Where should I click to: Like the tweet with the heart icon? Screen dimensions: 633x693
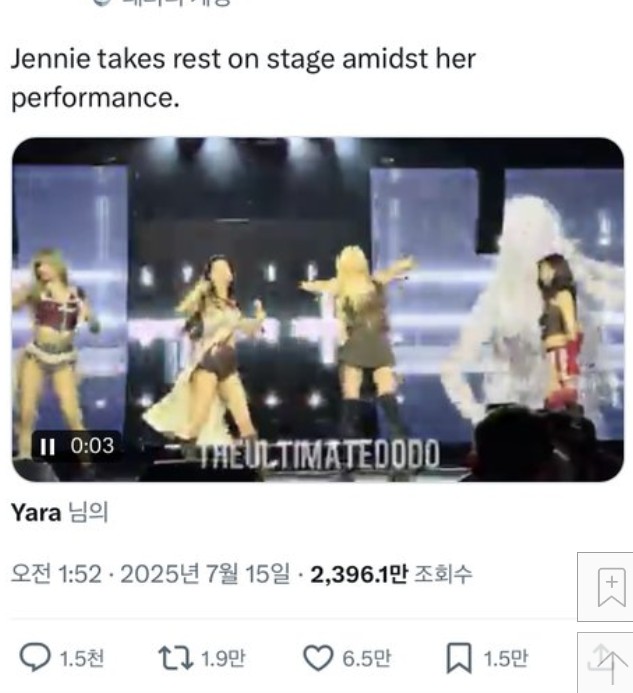317,658
